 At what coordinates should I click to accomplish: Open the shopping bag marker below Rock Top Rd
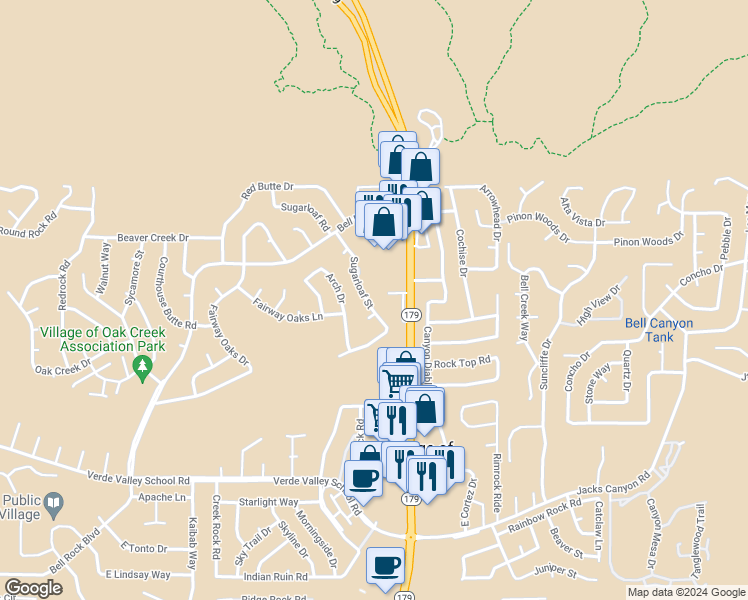point(425,408)
